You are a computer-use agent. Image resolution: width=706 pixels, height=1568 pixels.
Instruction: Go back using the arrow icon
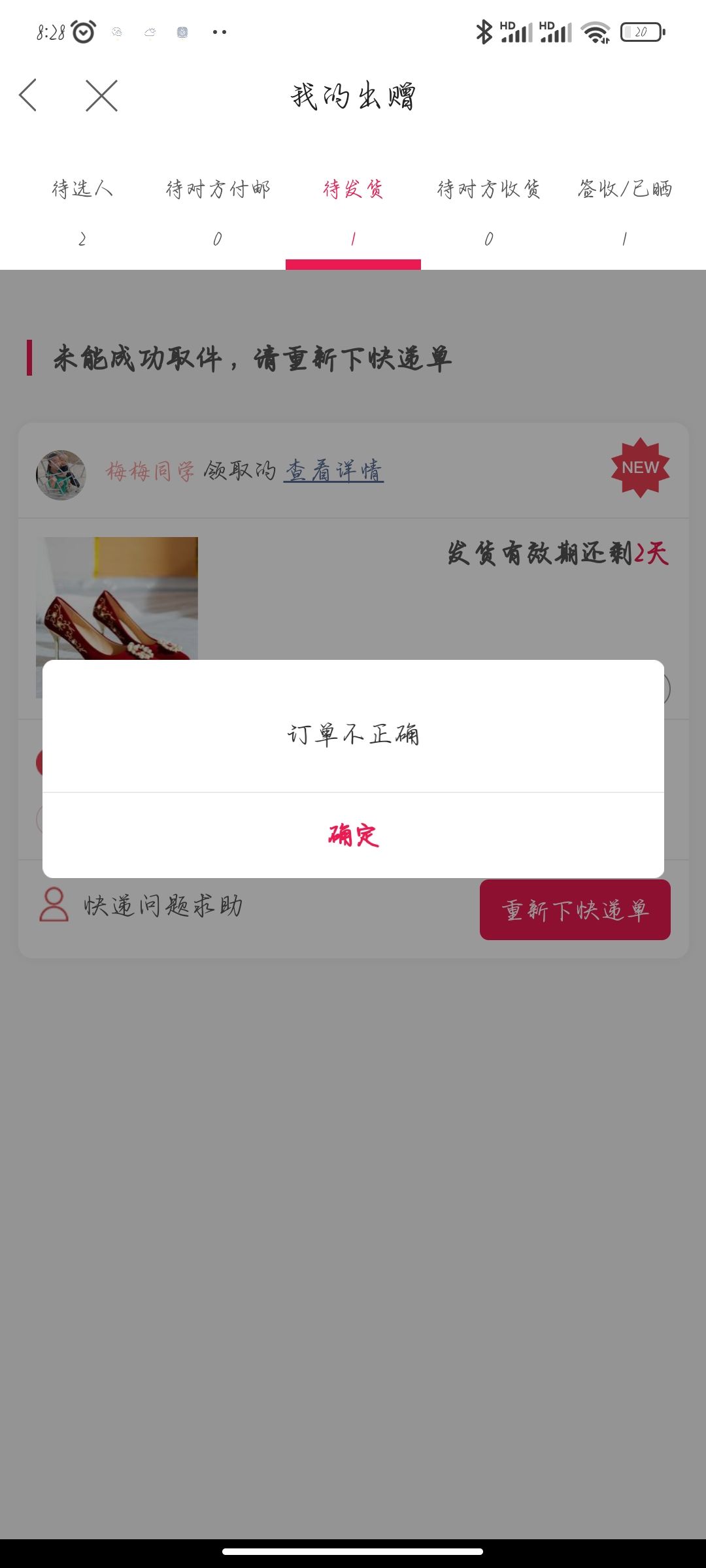pyautogui.click(x=28, y=95)
